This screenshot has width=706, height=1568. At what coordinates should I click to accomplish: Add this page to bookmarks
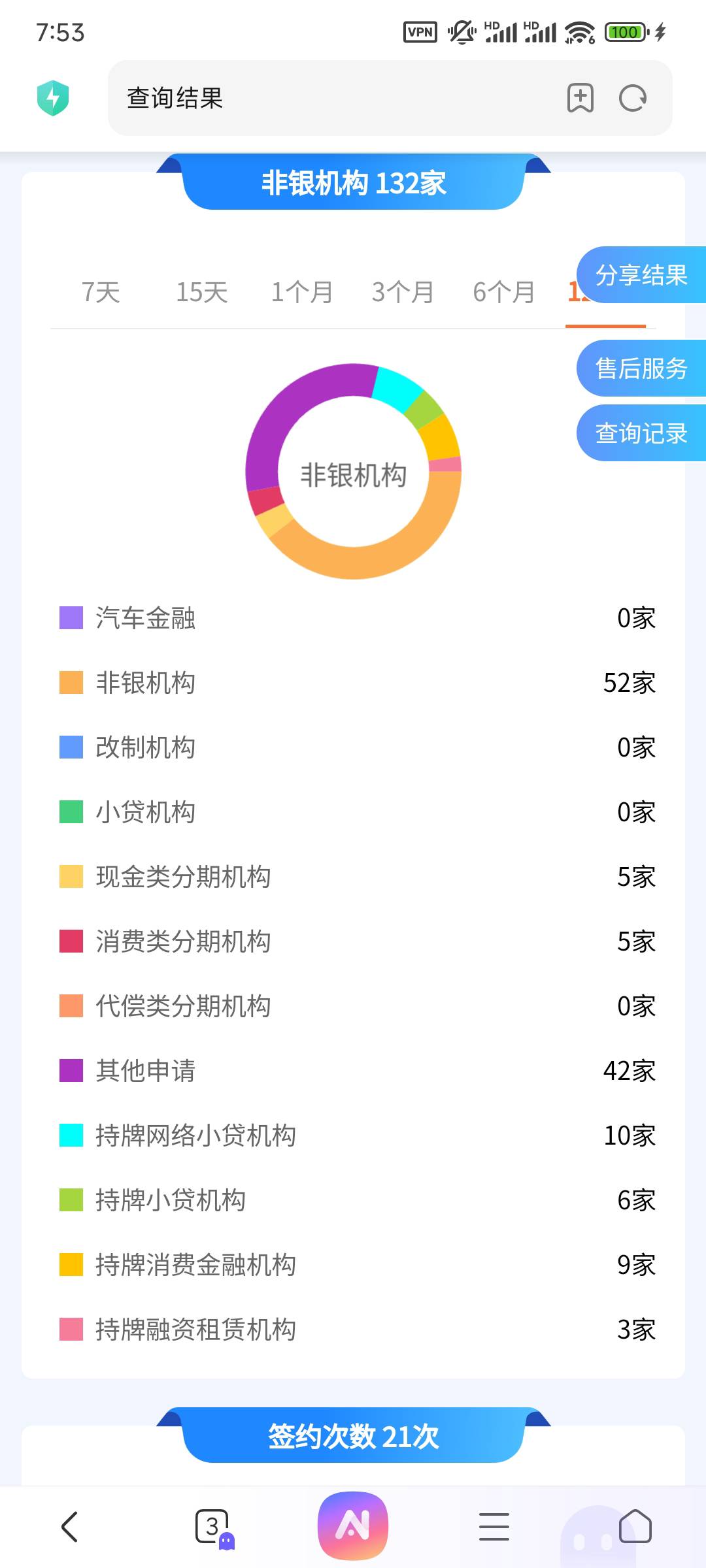580,98
